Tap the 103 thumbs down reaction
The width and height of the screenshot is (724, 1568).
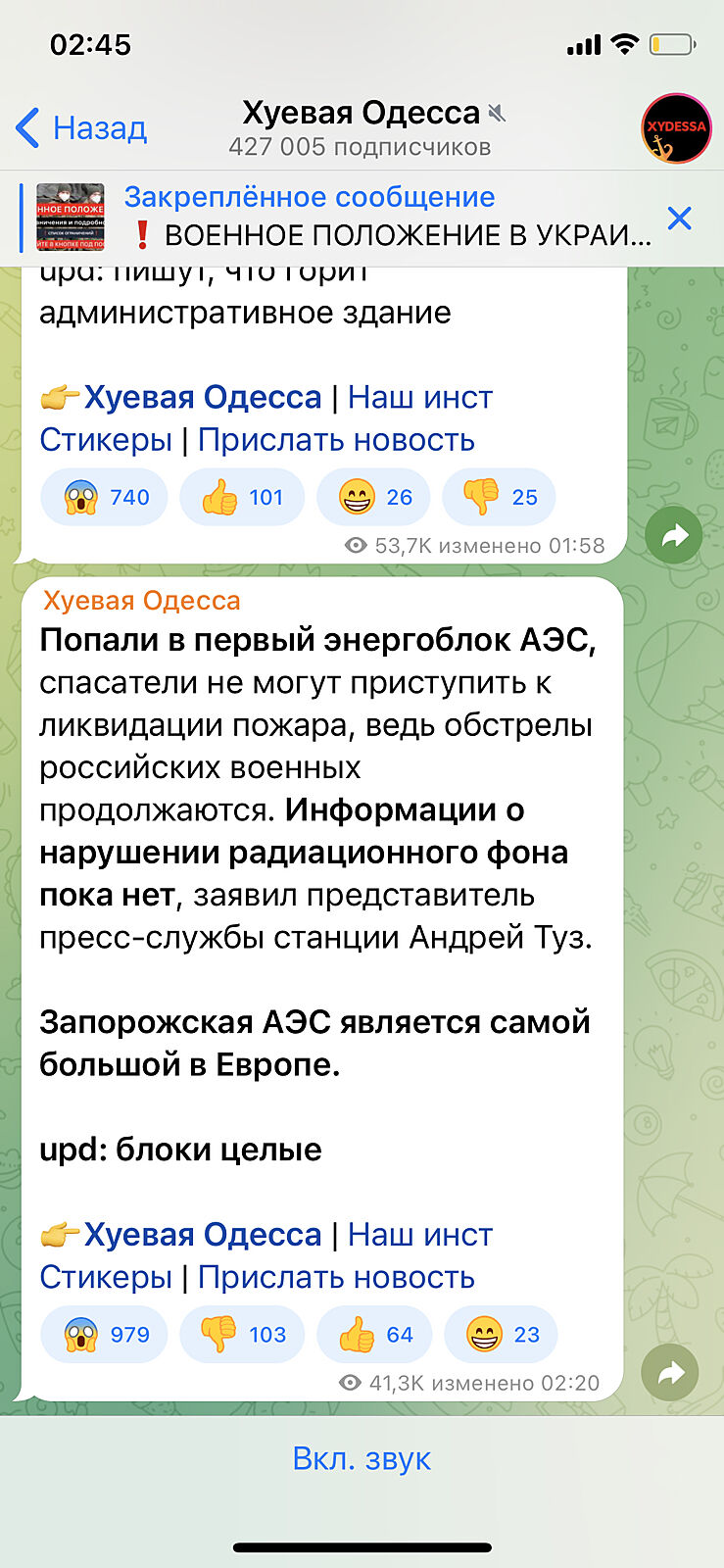coord(242,1335)
